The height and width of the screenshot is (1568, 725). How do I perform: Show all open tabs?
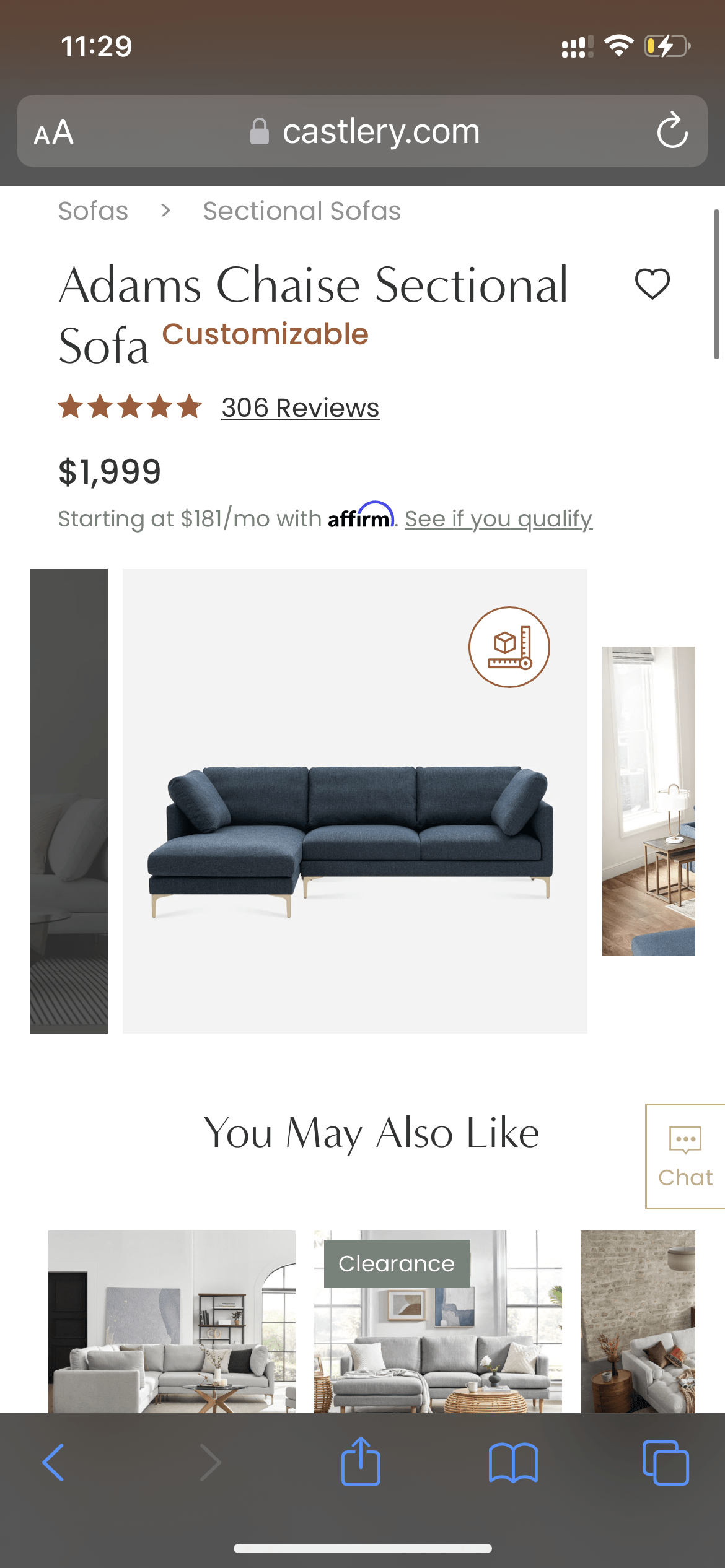pos(666,1463)
